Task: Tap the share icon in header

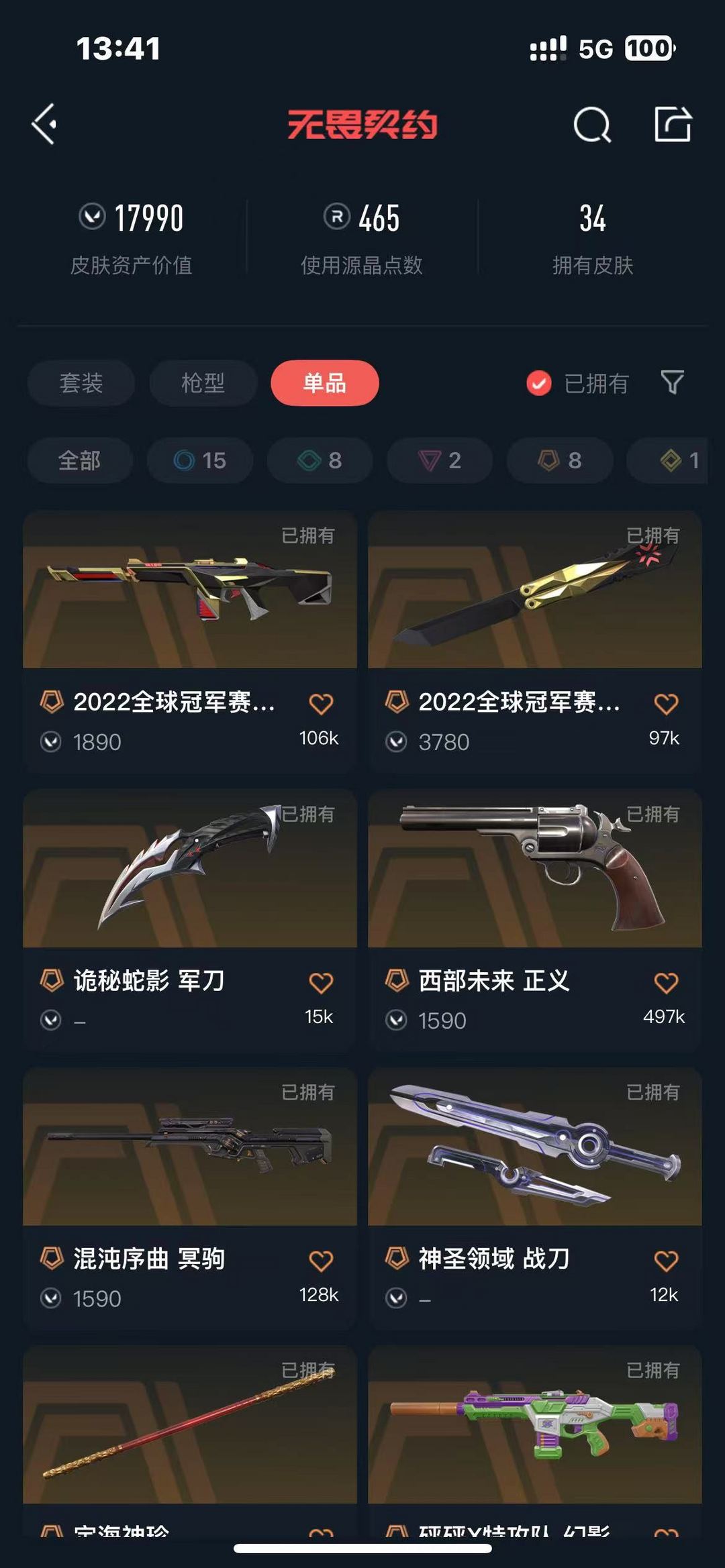Action: click(x=673, y=124)
